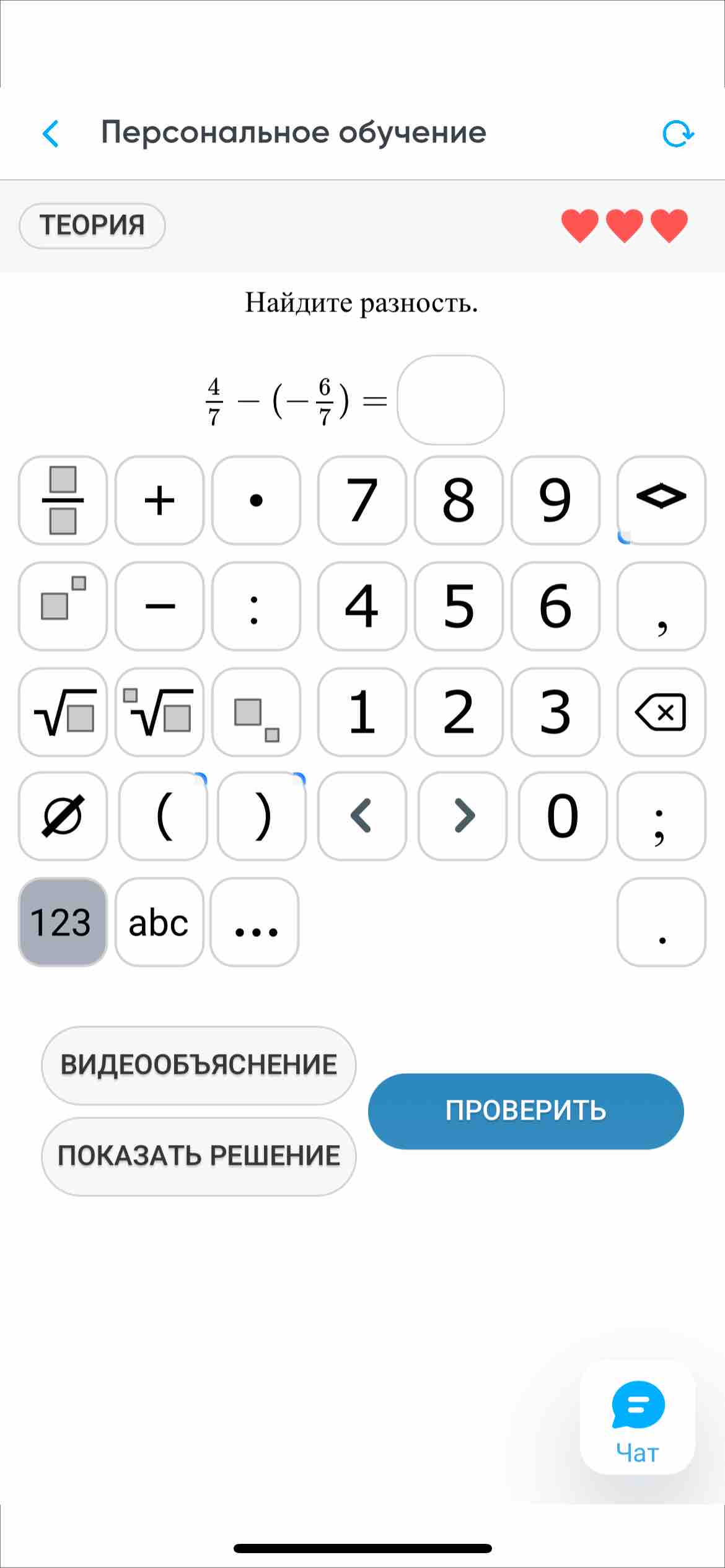725x1568 pixels.
Task: Enter the plus sign key
Action: point(159,500)
